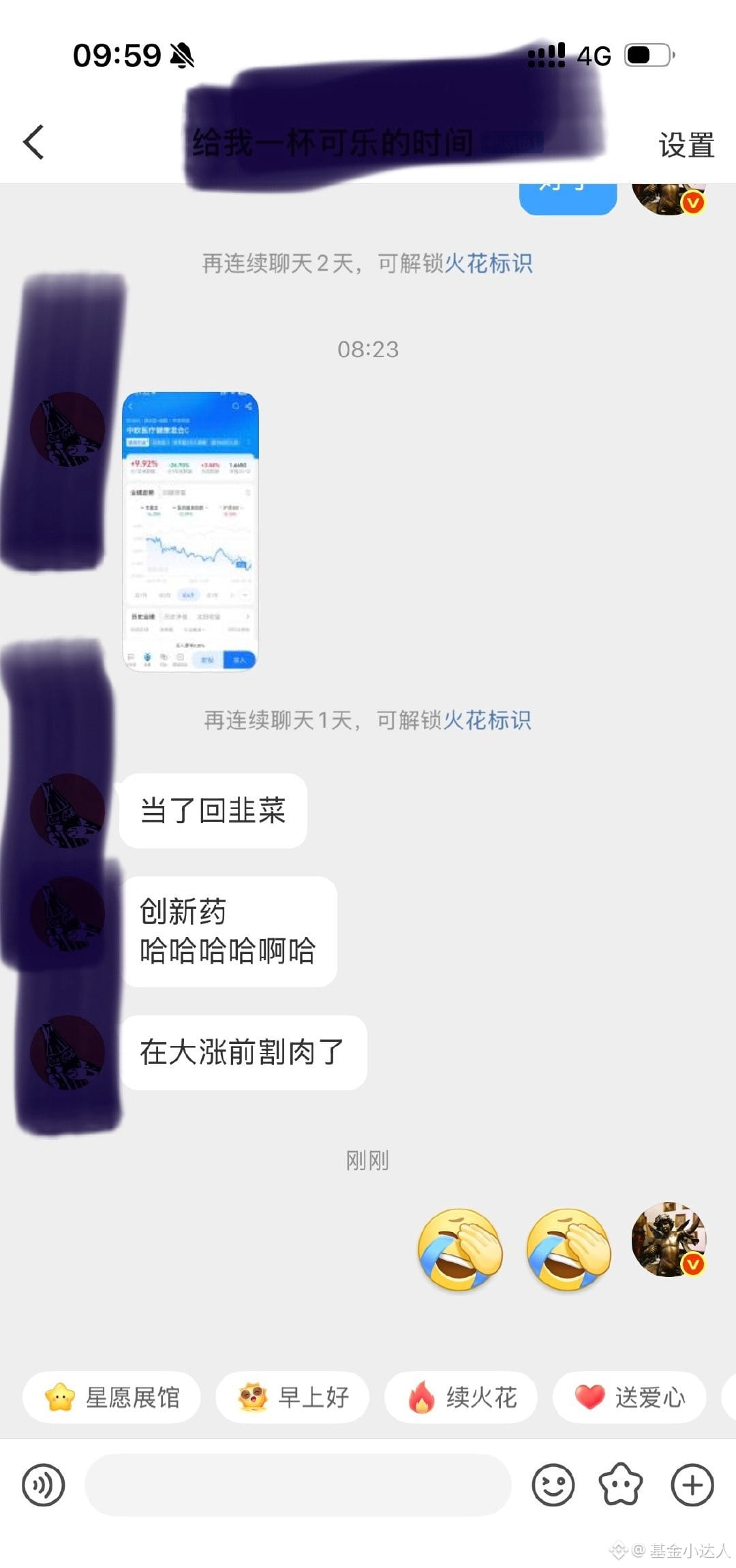Open the plus attachment menu
Screen dimensions: 736x1568
pos(692,1486)
